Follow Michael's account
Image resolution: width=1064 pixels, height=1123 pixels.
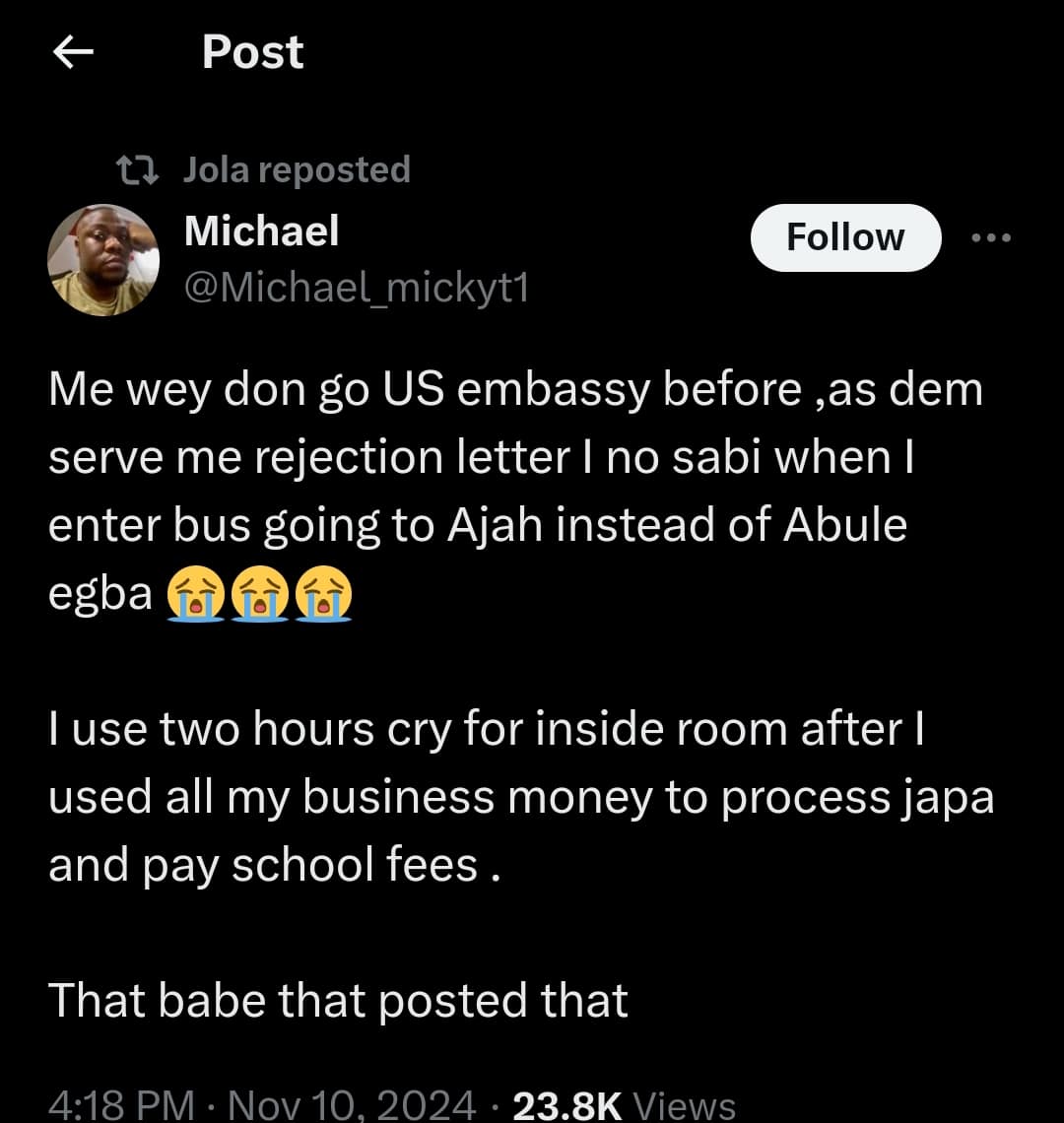845,237
